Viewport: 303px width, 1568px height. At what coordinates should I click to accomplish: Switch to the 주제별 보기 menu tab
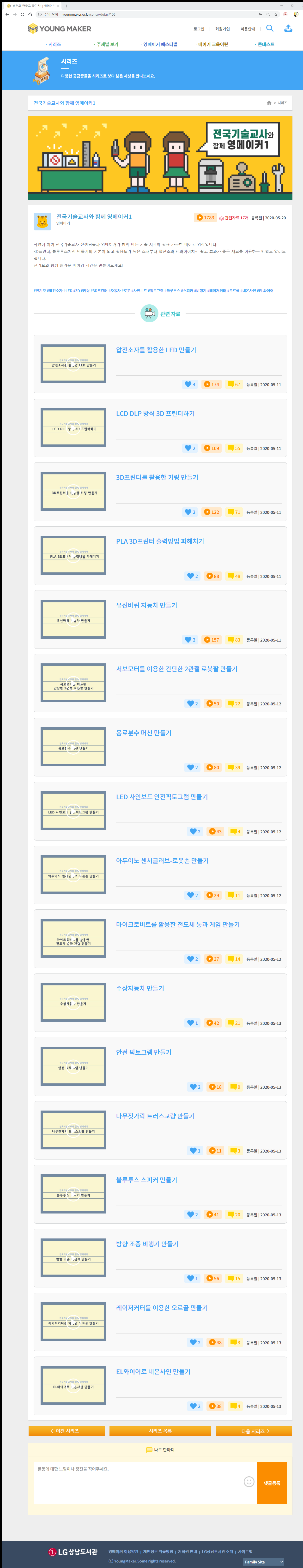(x=107, y=44)
